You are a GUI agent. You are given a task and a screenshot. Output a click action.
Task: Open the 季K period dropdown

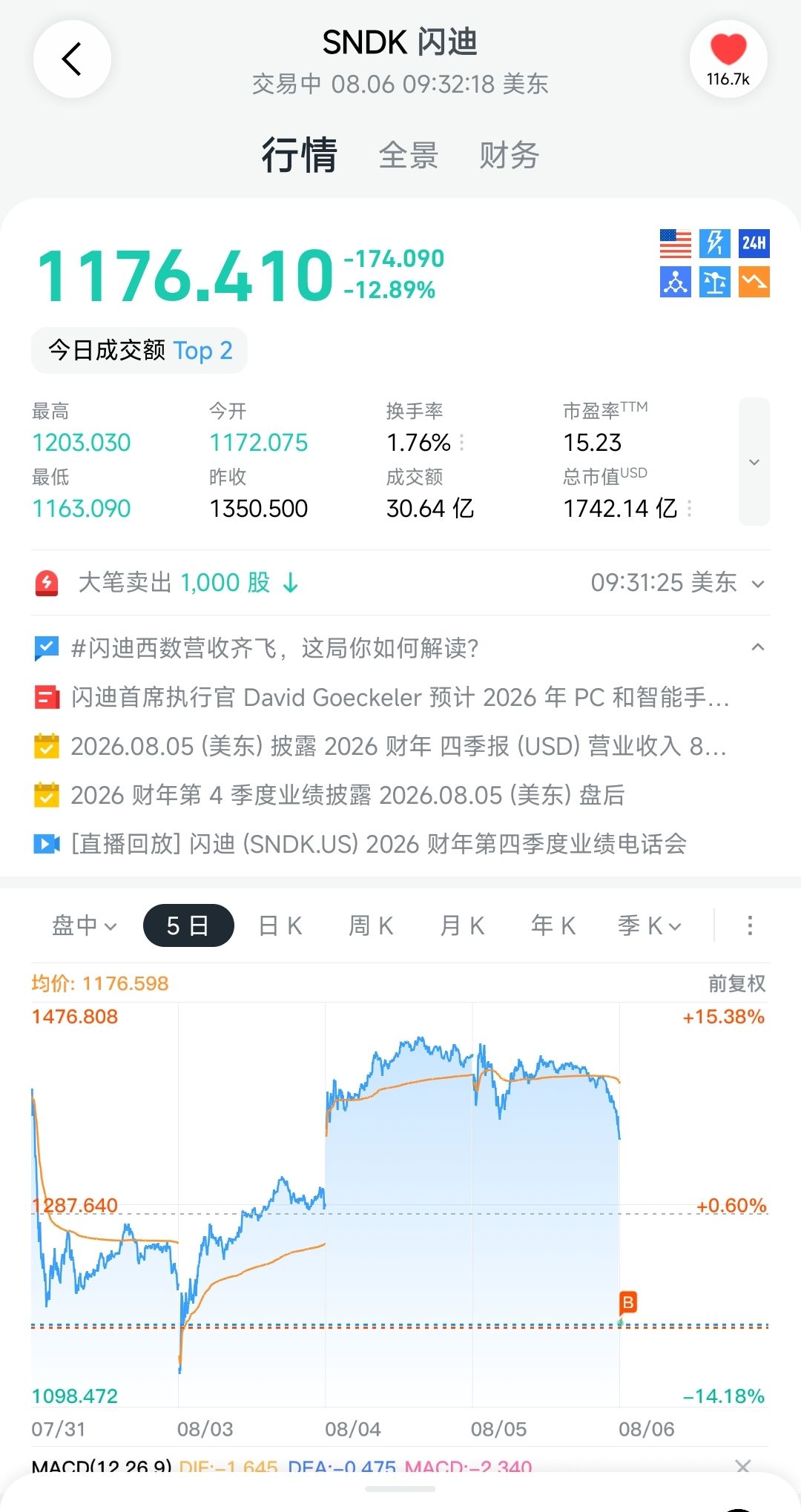point(650,925)
